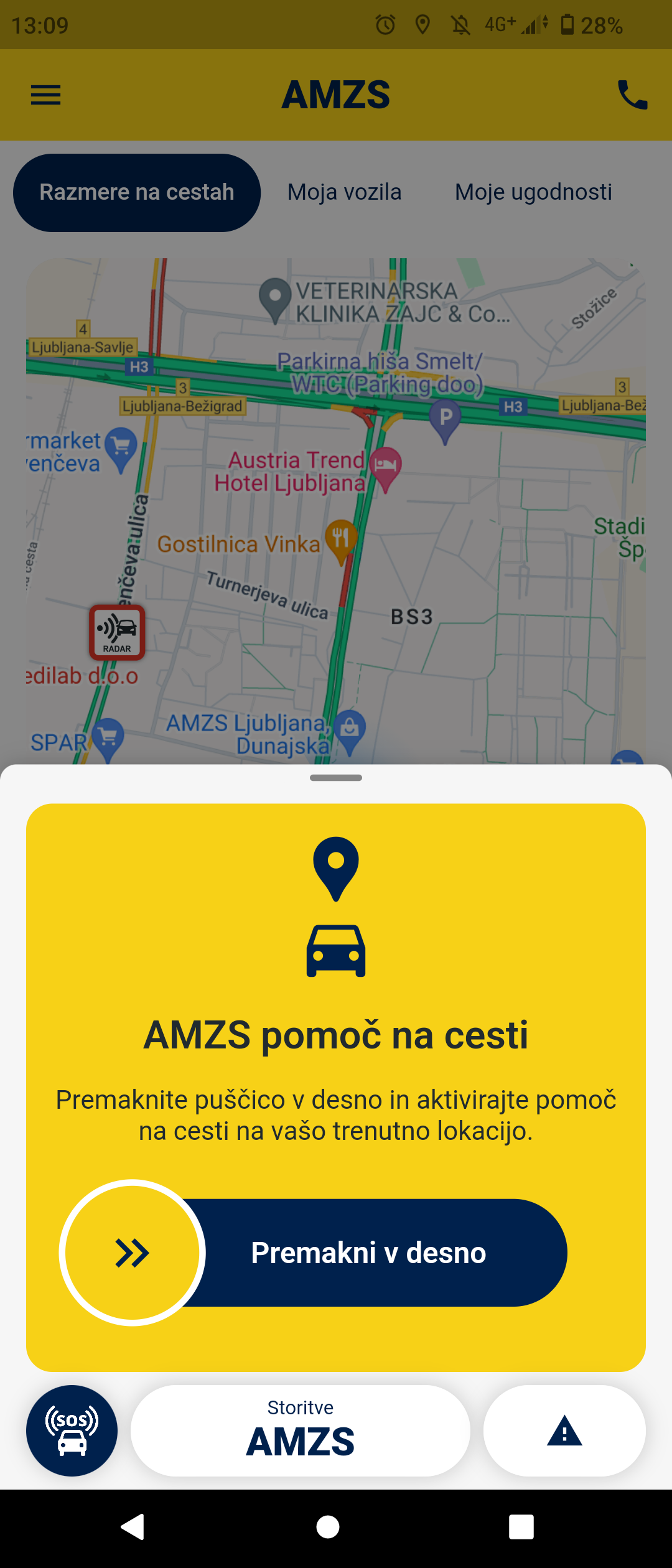This screenshot has width=672, height=1568.
Task: Open the Moje ugodnosti tab
Action: click(x=533, y=192)
